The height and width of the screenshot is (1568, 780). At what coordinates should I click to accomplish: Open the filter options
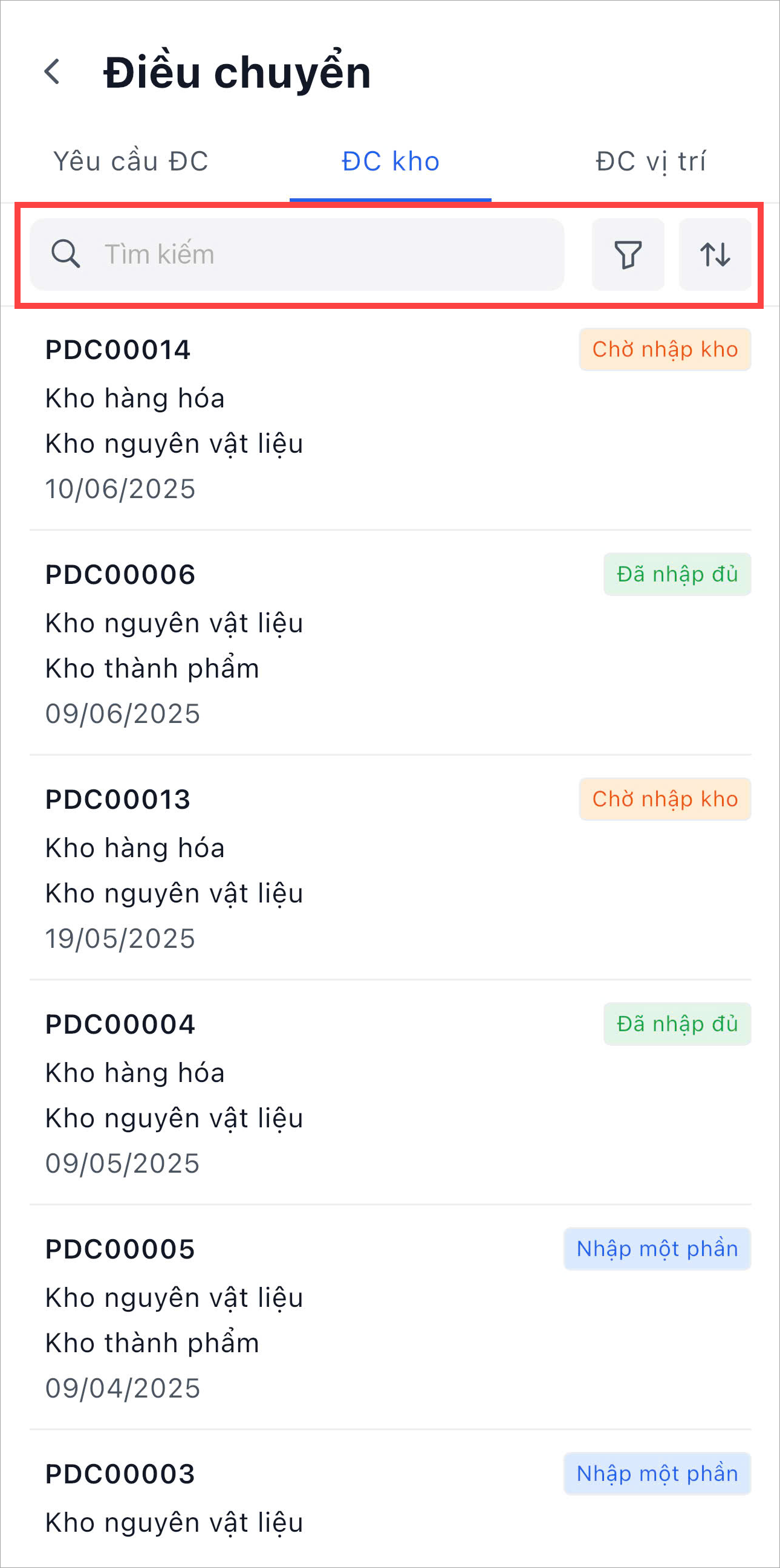pyautogui.click(x=627, y=254)
